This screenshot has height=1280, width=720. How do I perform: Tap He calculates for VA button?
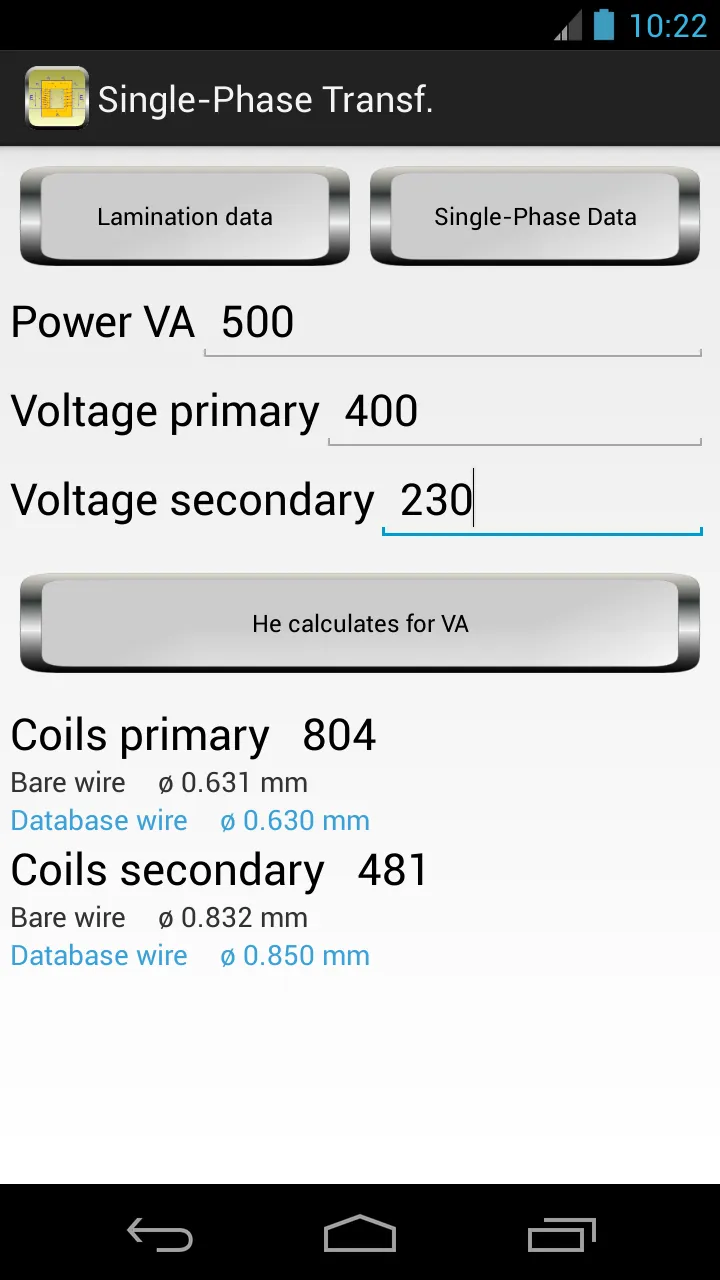click(360, 623)
